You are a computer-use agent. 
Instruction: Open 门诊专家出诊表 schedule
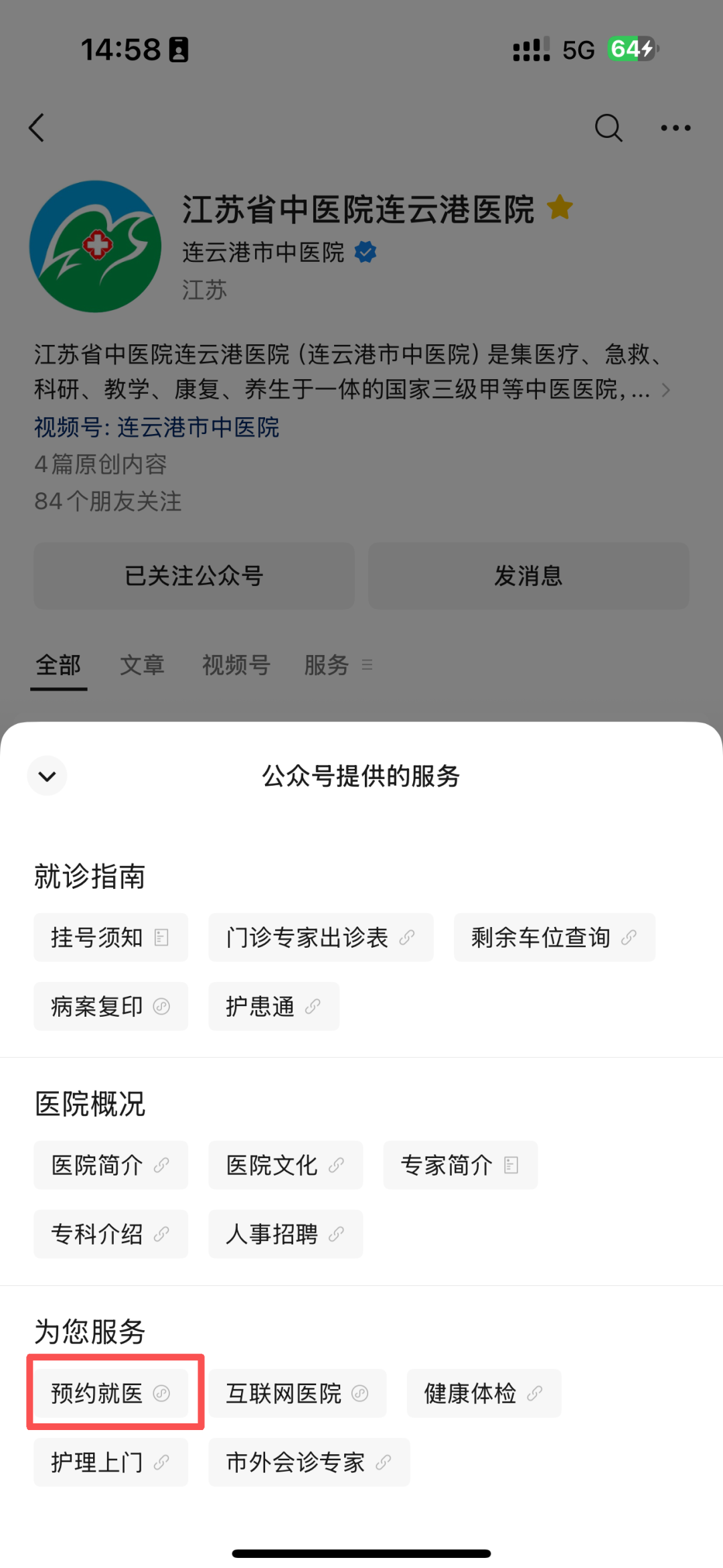pos(320,937)
